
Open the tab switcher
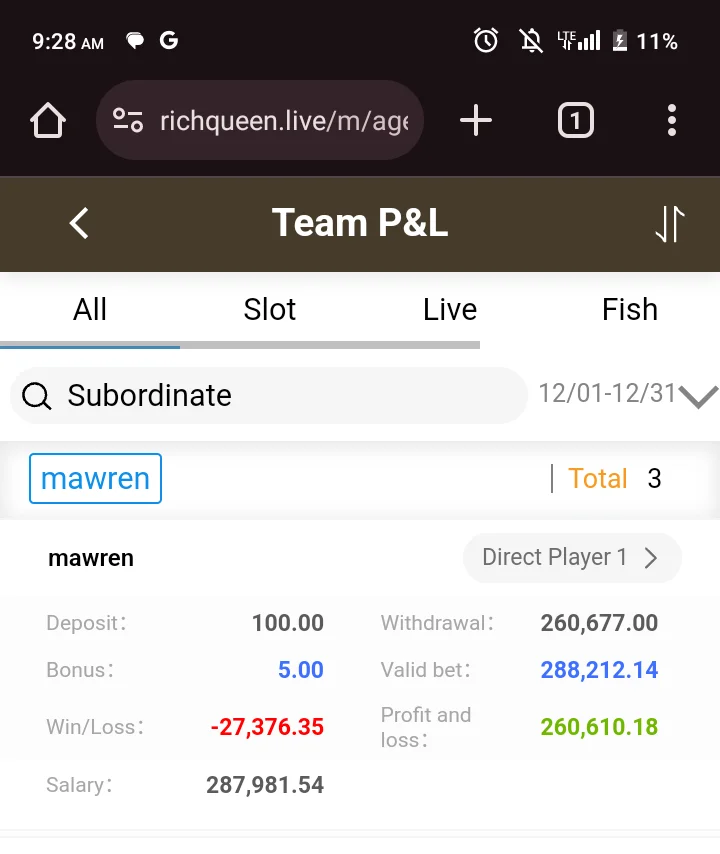click(x=575, y=121)
